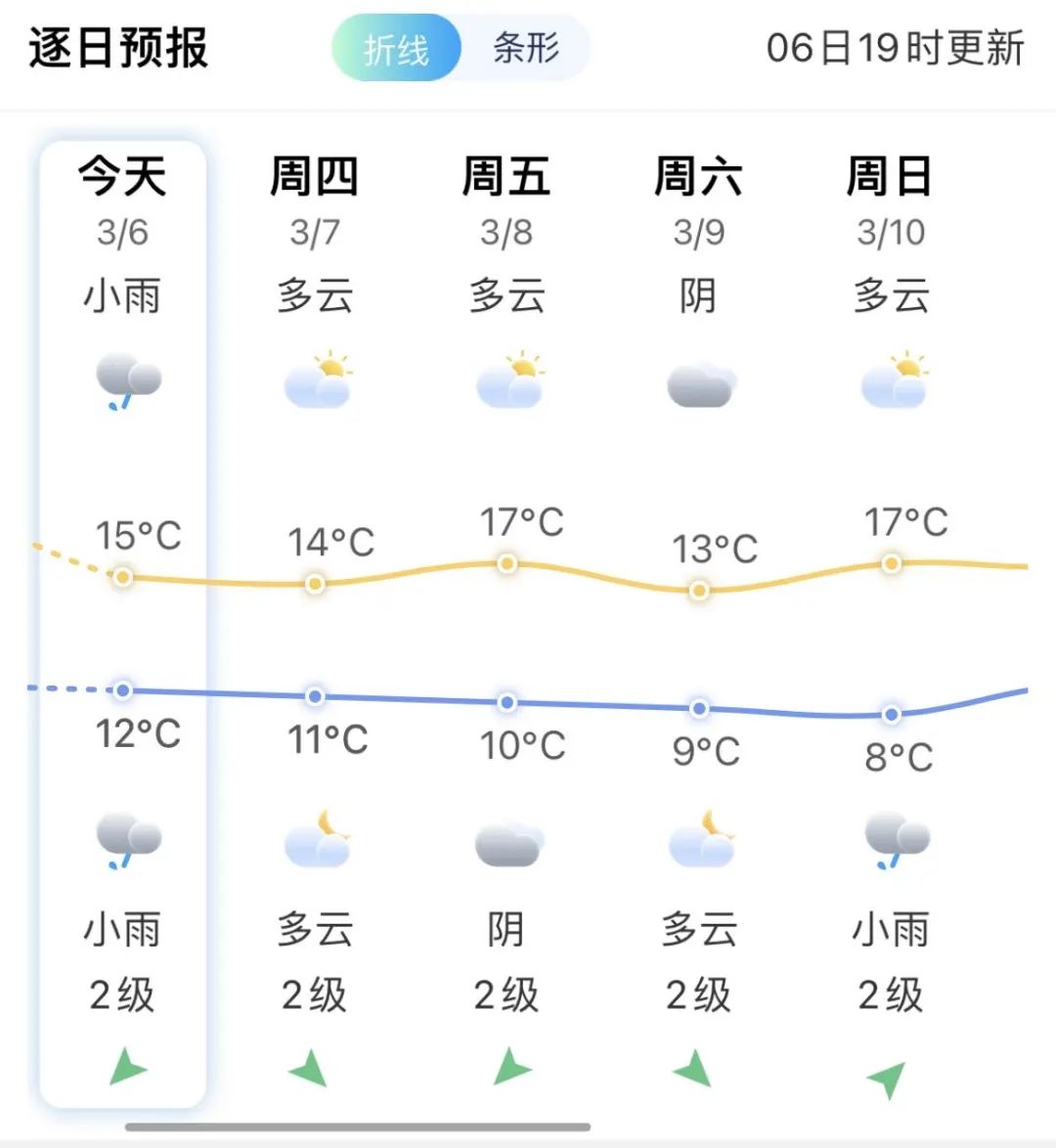Open the 逐日预报 header
The image size is (1056, 1148).
point(117,46)
